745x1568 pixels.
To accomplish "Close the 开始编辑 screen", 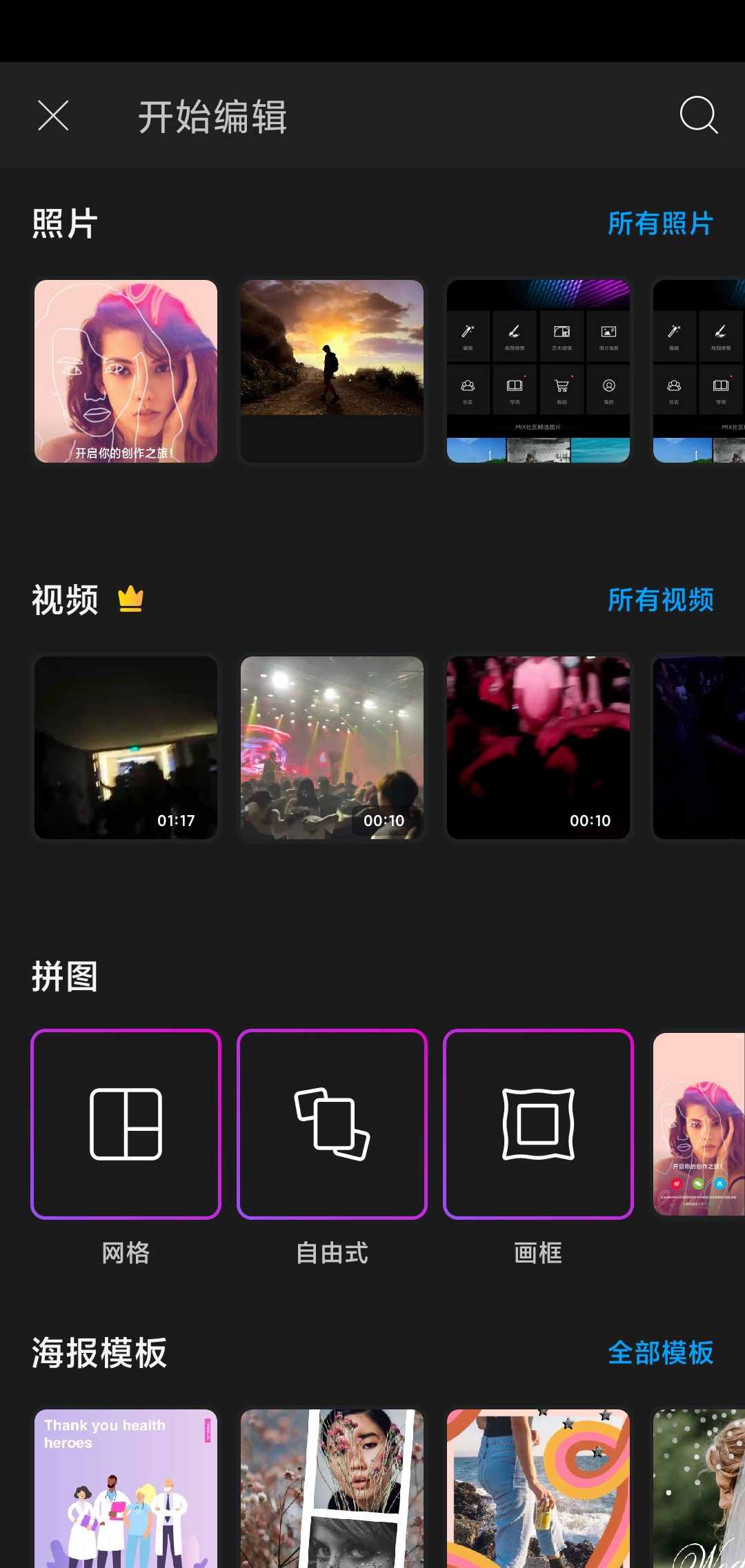I will click(53, 115).
